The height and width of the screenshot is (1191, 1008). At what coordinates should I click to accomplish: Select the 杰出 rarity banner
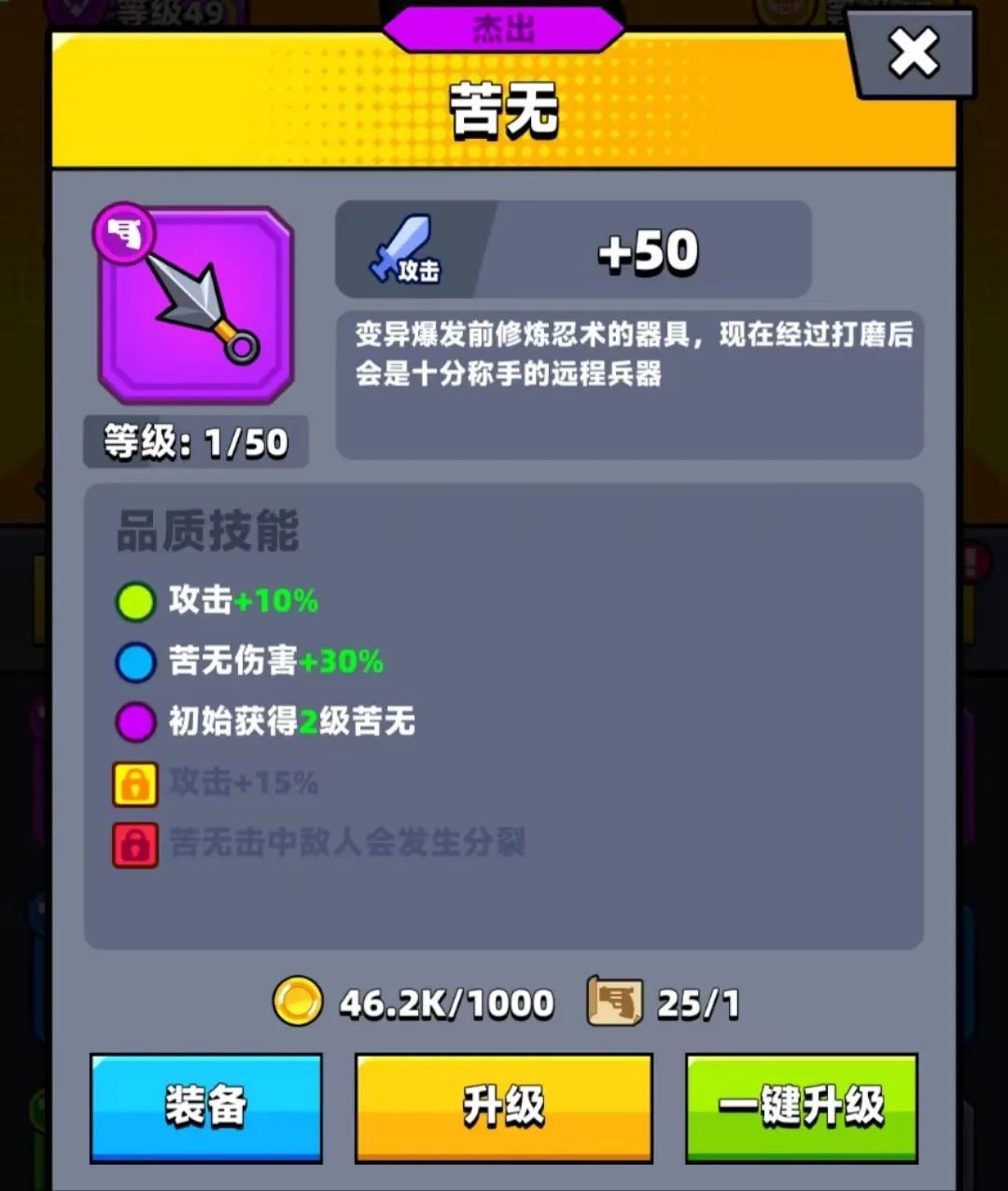(502, 29)
